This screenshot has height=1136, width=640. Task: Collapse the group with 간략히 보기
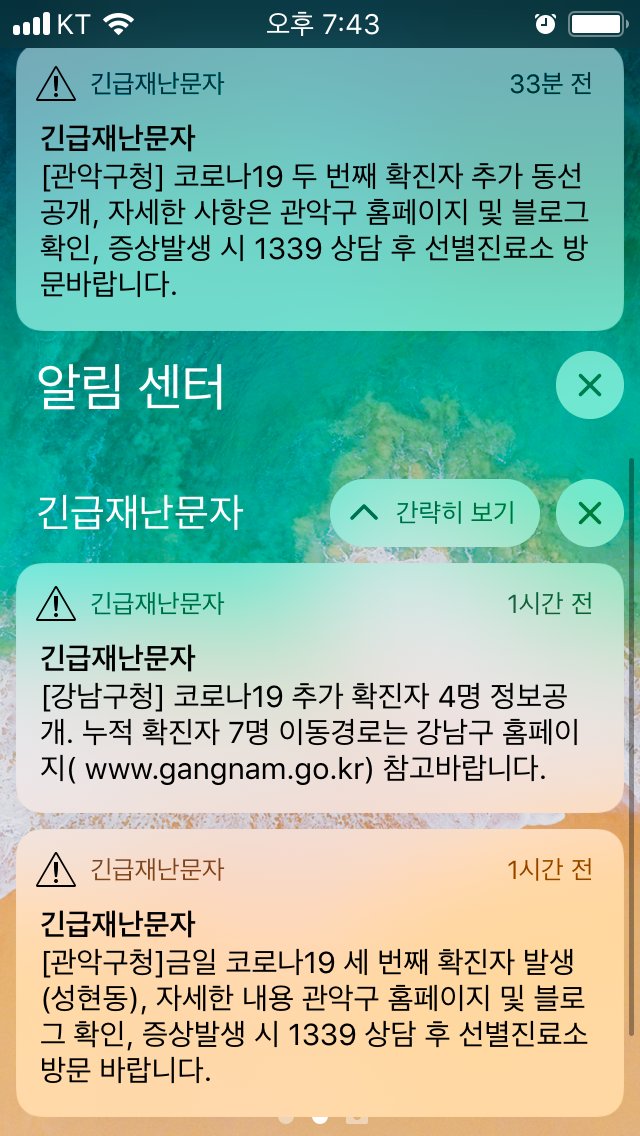pyautogui.click(x=435, y=513)
